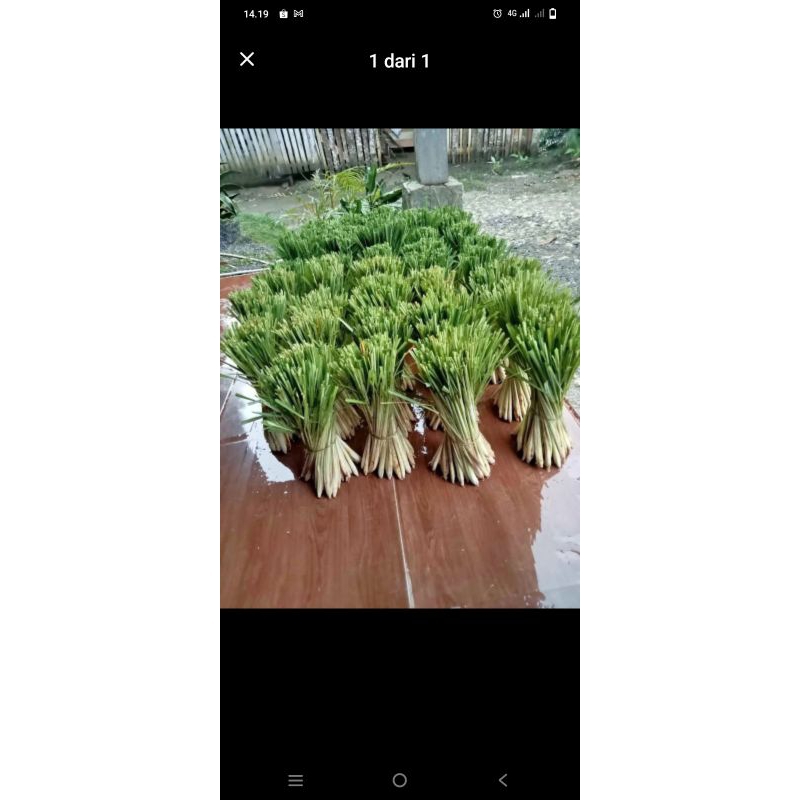Go to the home screen
The image size is (800, 800).
click(x=400, y=780)
